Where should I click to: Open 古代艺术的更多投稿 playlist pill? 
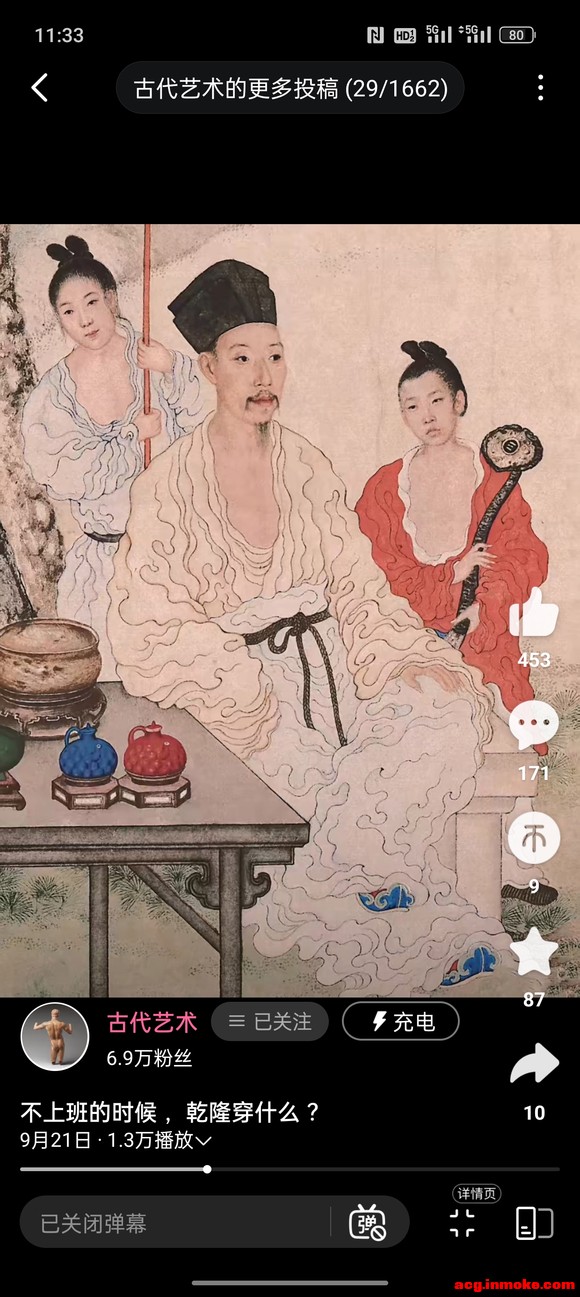tap(290, 88)
